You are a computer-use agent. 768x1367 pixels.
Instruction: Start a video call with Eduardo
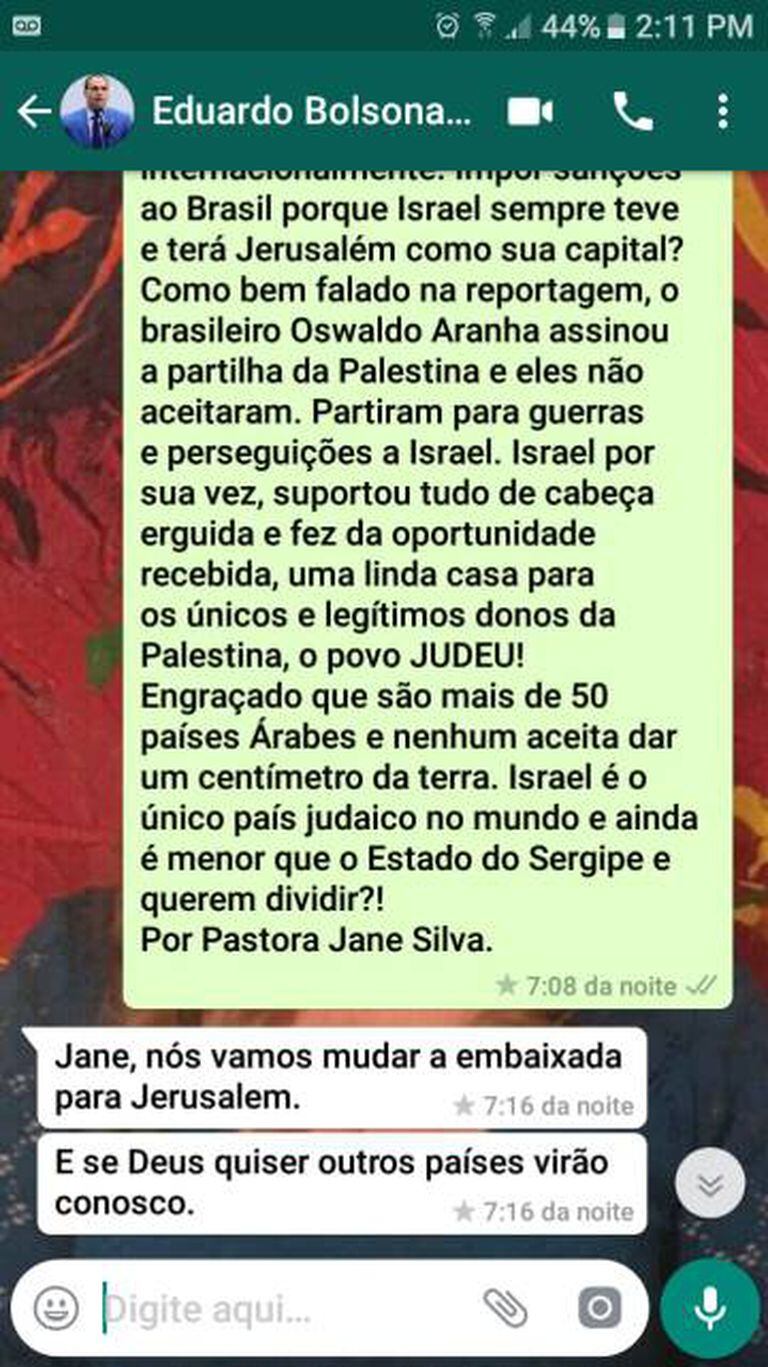[x=530, y=112]
